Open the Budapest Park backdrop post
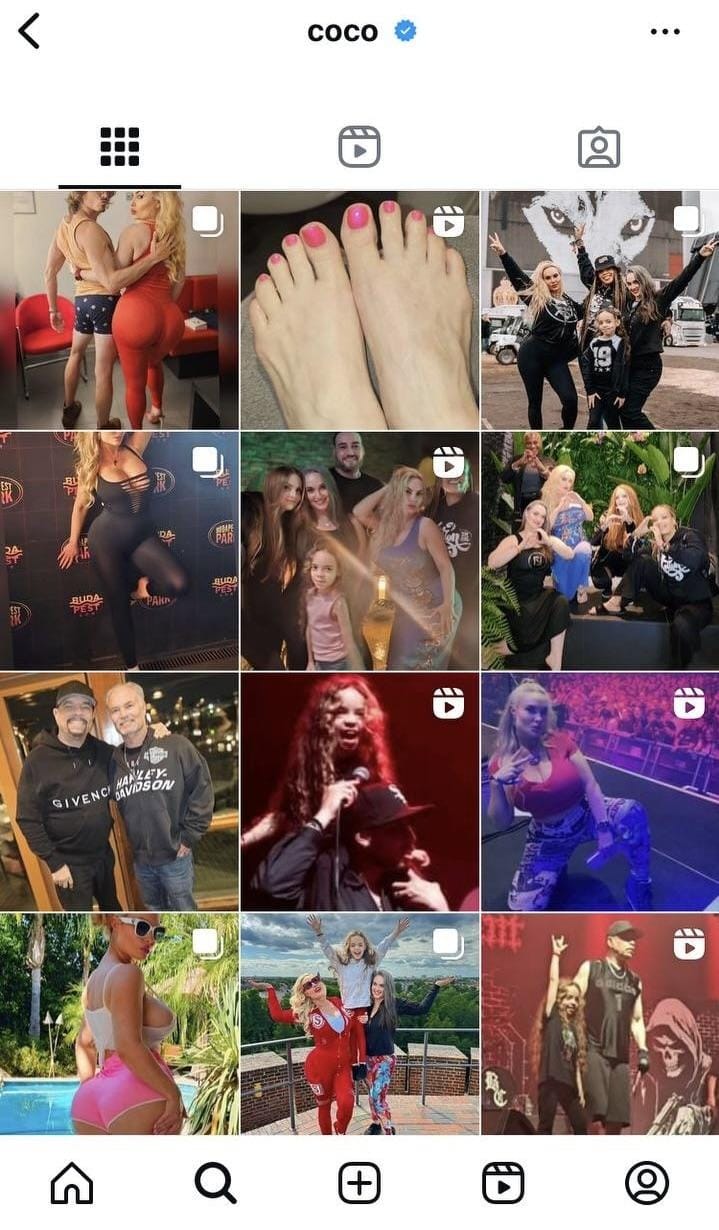Viewport: 719px width, 1230px height. coord(119,550)
